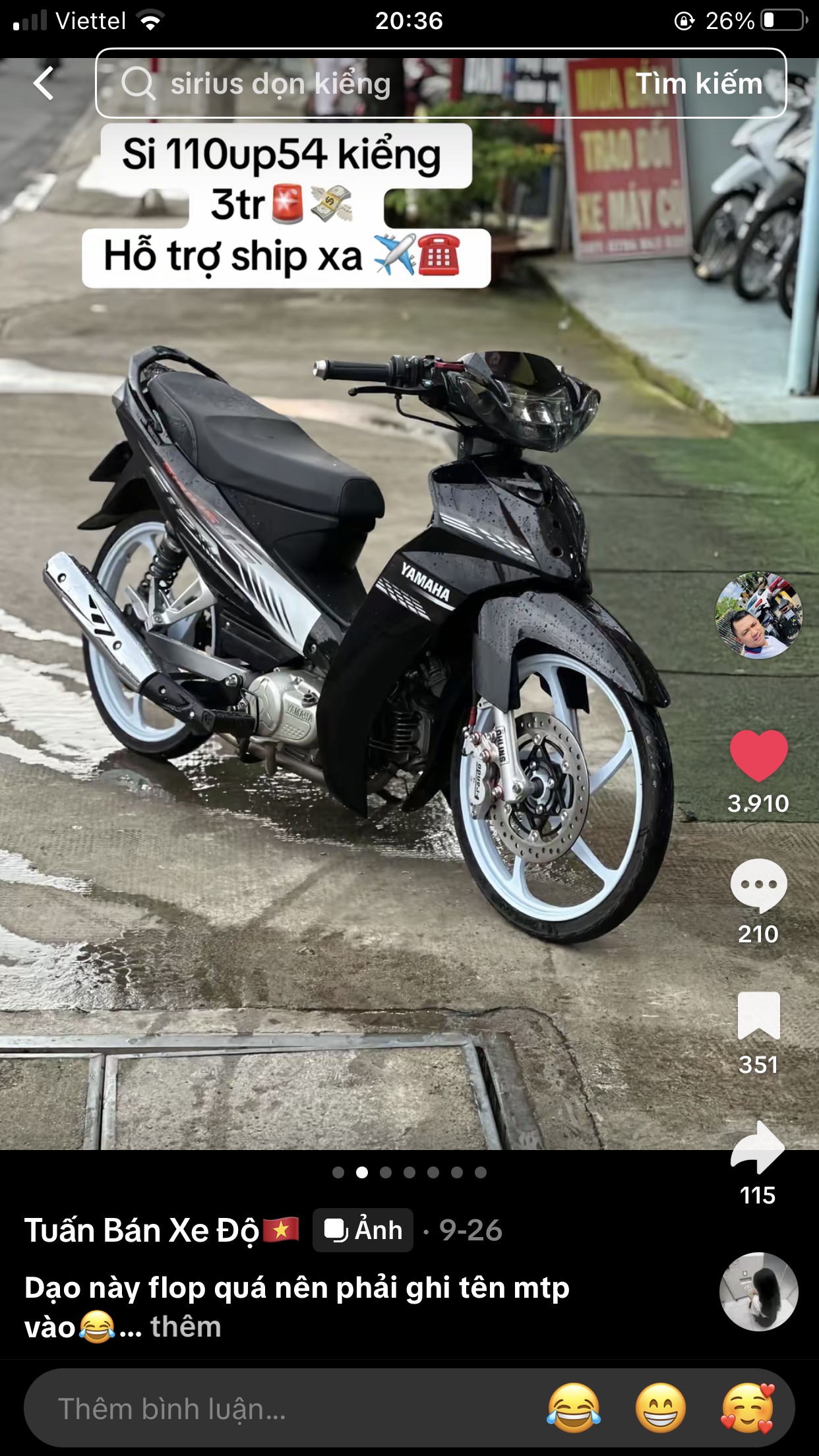Expand the caption with 'thêm'

point(185,1327)
